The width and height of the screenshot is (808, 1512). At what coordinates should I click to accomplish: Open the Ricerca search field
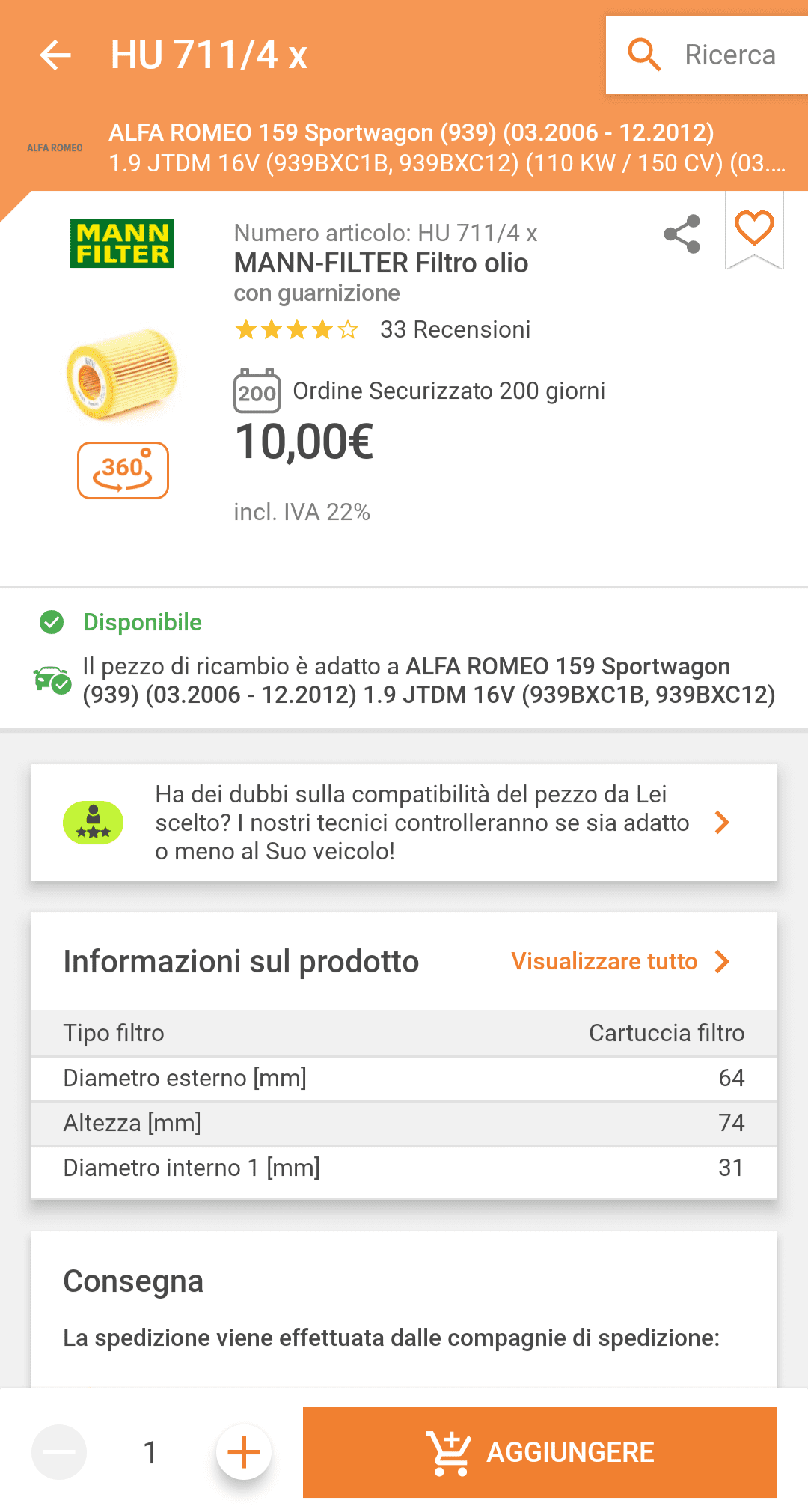click(x=707, y=55)
